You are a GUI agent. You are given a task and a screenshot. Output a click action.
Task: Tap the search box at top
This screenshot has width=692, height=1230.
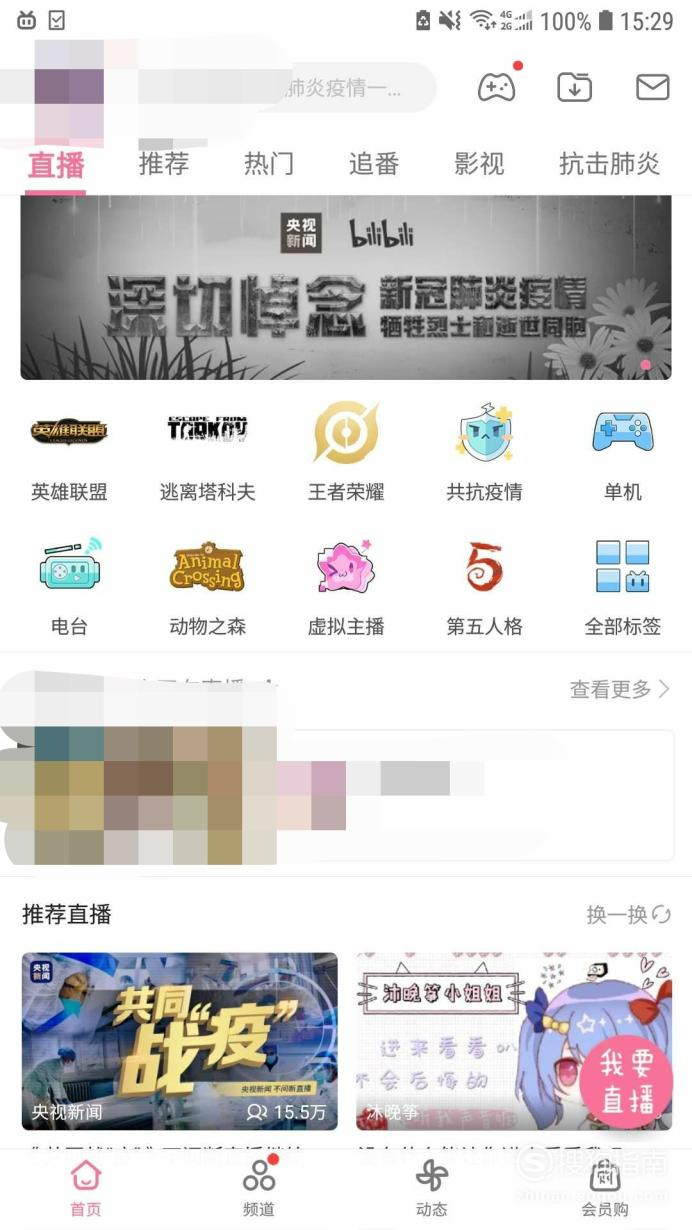[x=350, y=88]
